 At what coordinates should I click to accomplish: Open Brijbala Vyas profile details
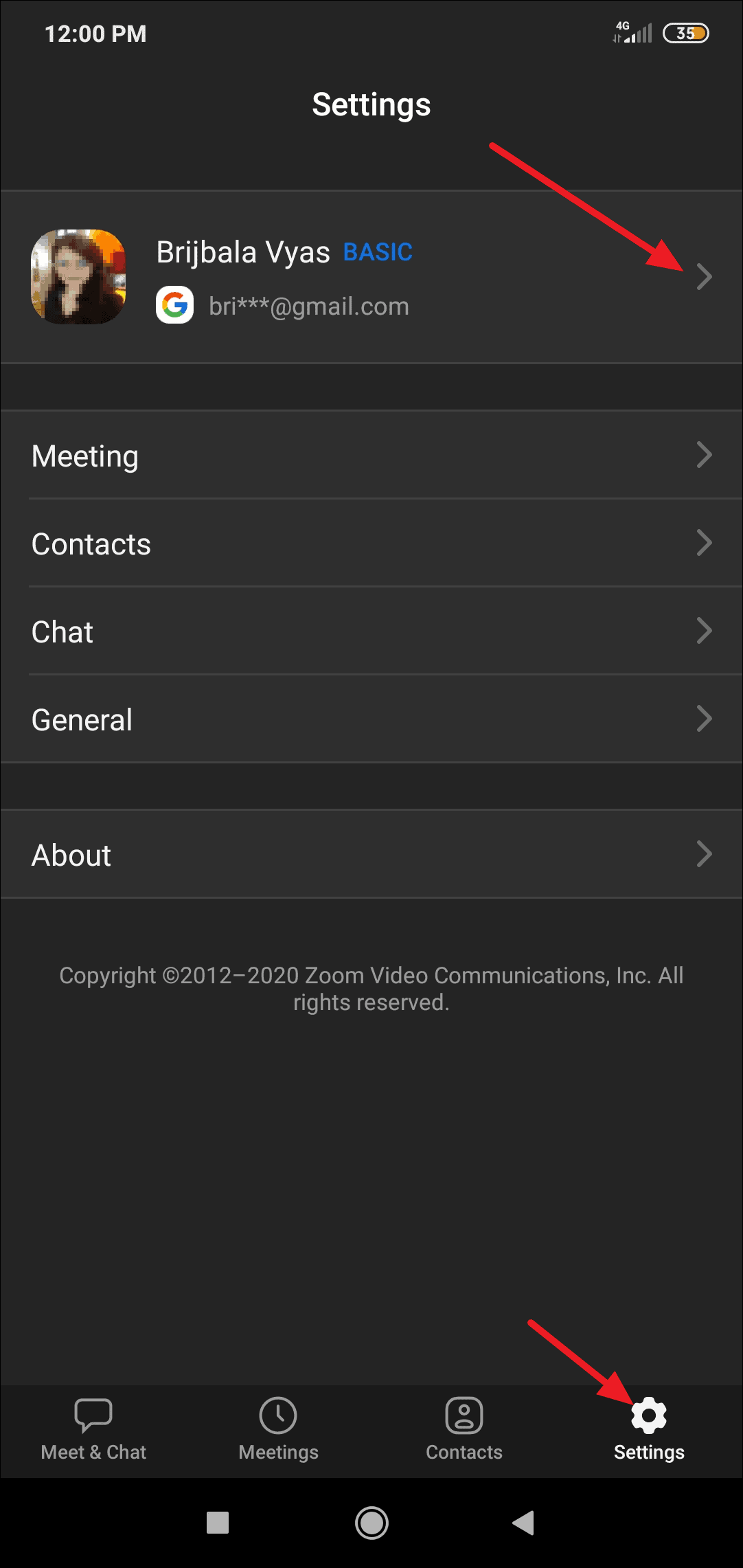pyautogui.click(x=371, y=277)
